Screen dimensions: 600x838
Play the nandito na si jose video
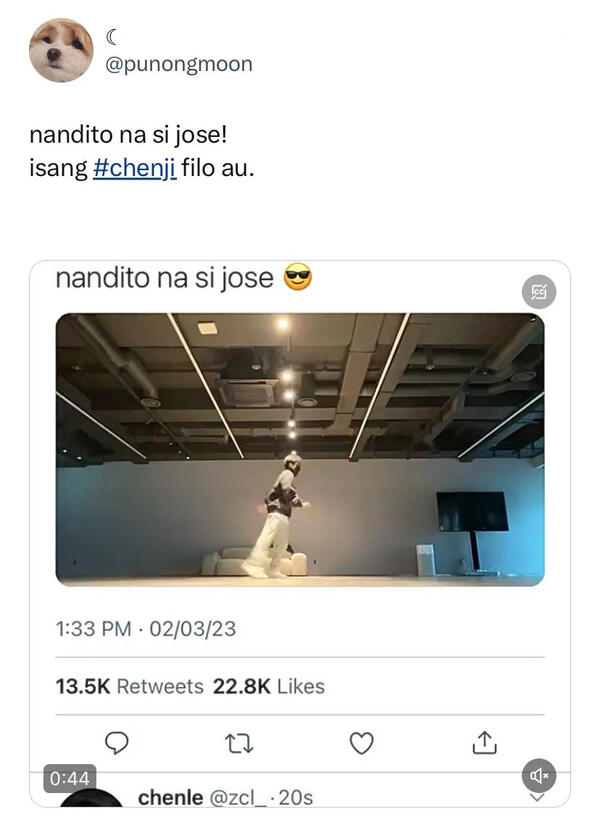pyautogui.click(x=300, y=448)
